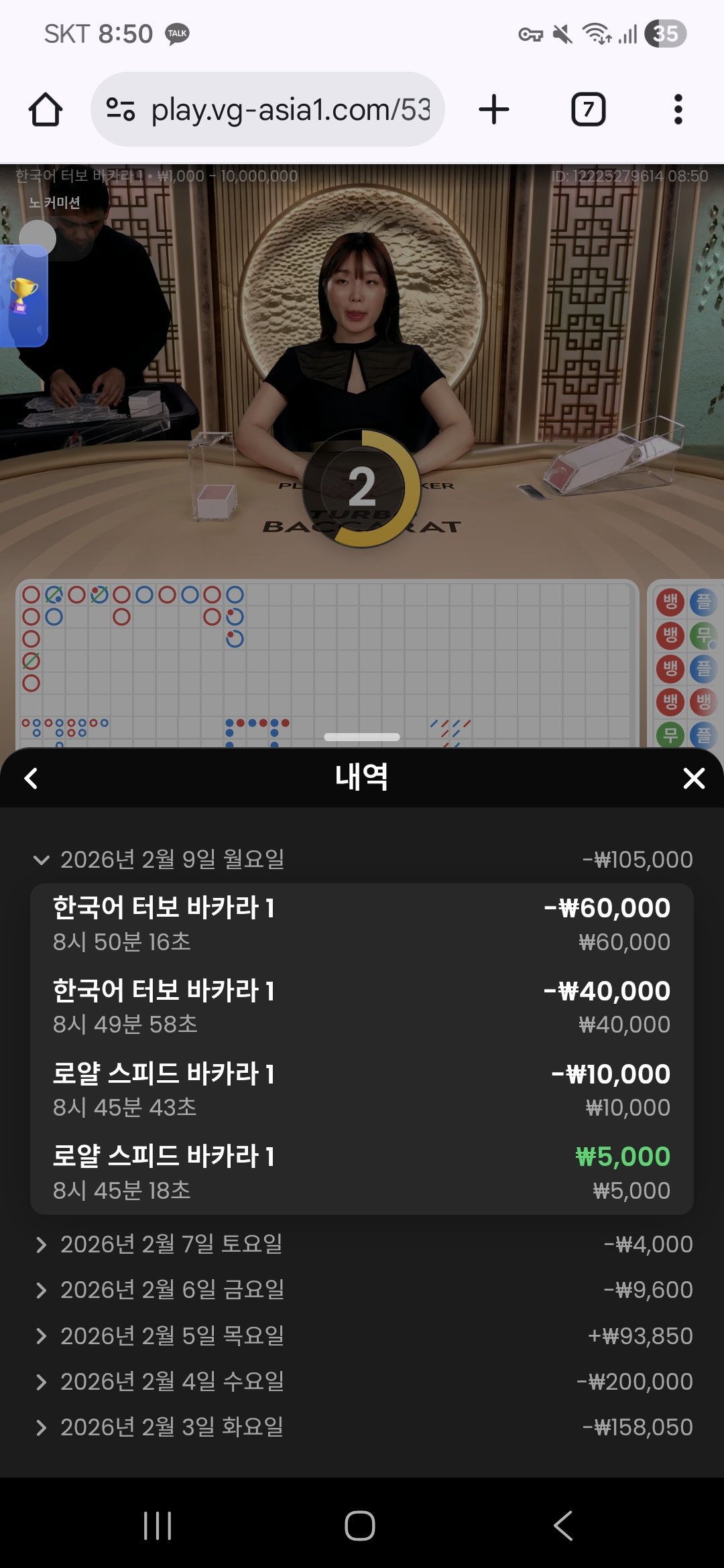Open a new browser tab
The width and height of the screenshot is (724, 1568).
[x=494, y=109]
